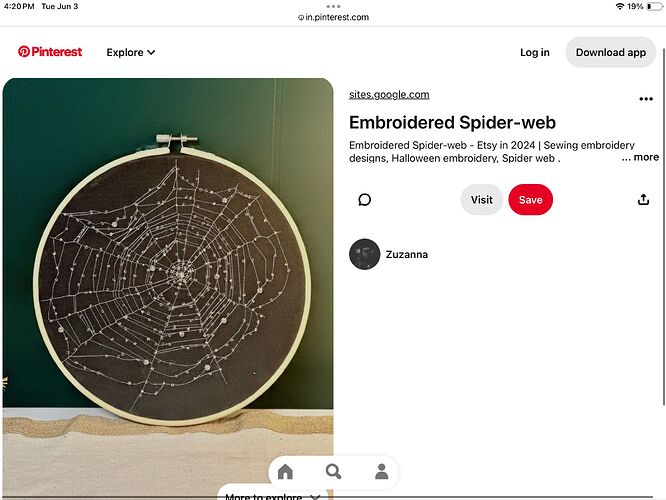
Task: Open the pin's three-dot options menu
Action: [x=645, y=99]
